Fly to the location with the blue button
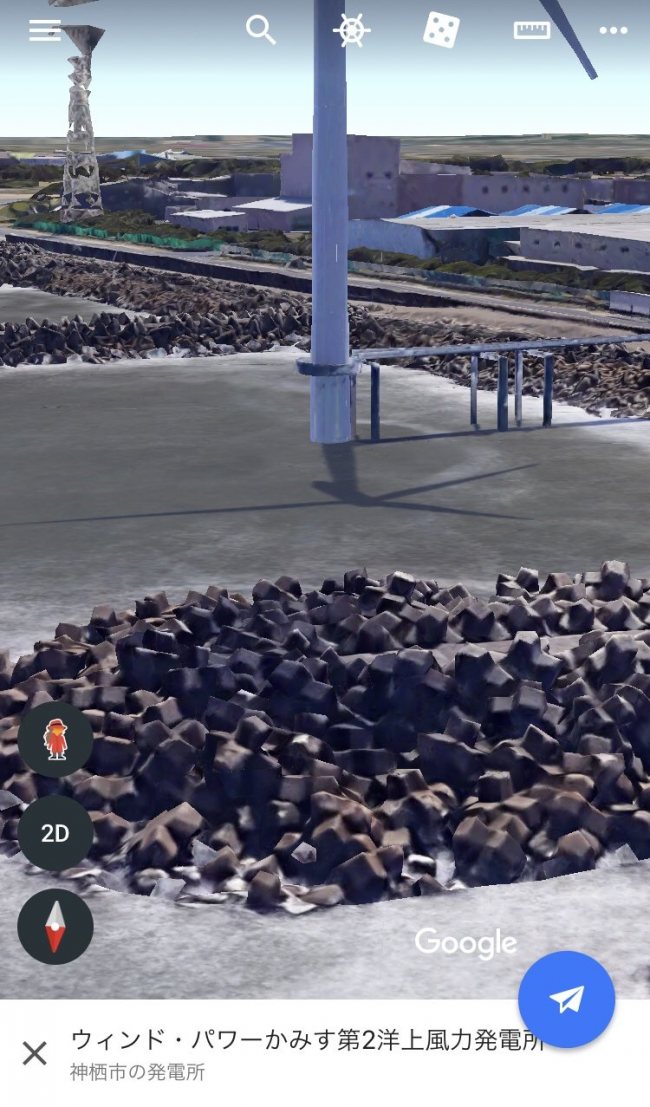The height and width of the screenshot is (1107, 650). click(566, 999)
